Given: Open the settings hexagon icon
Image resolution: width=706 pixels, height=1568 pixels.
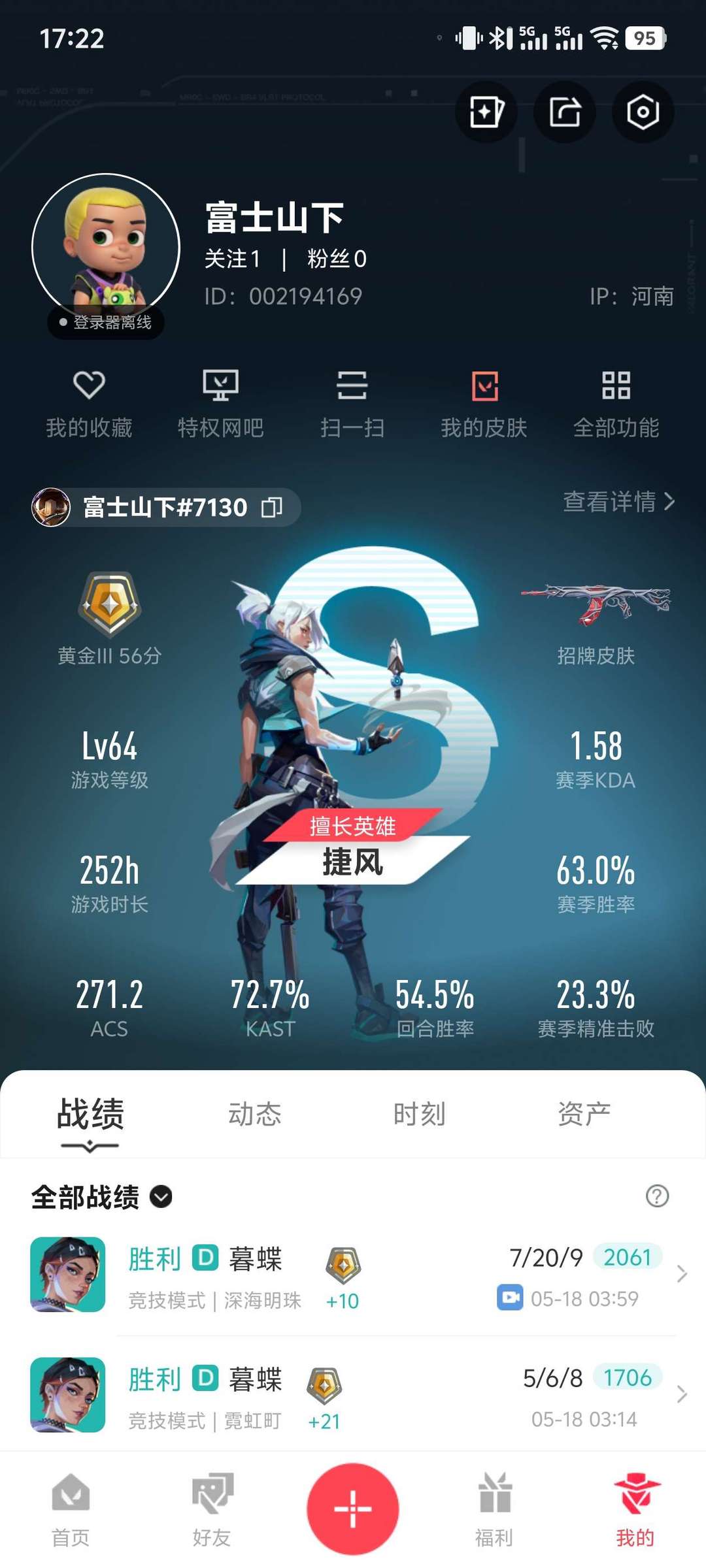Looking at the screenshot, I should 643,112.
